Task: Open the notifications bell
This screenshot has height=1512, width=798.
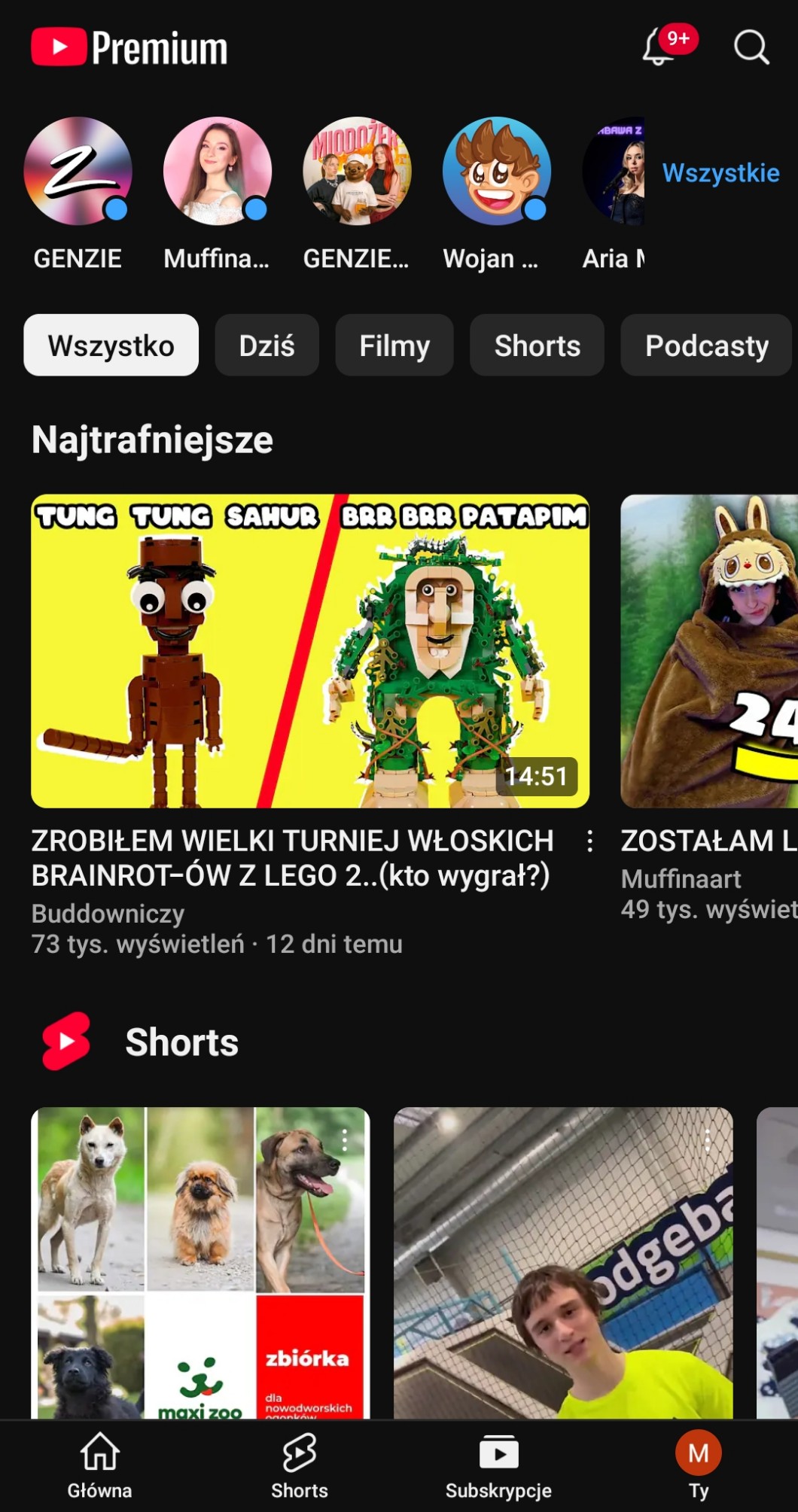Action: click(x=659, y=48)
